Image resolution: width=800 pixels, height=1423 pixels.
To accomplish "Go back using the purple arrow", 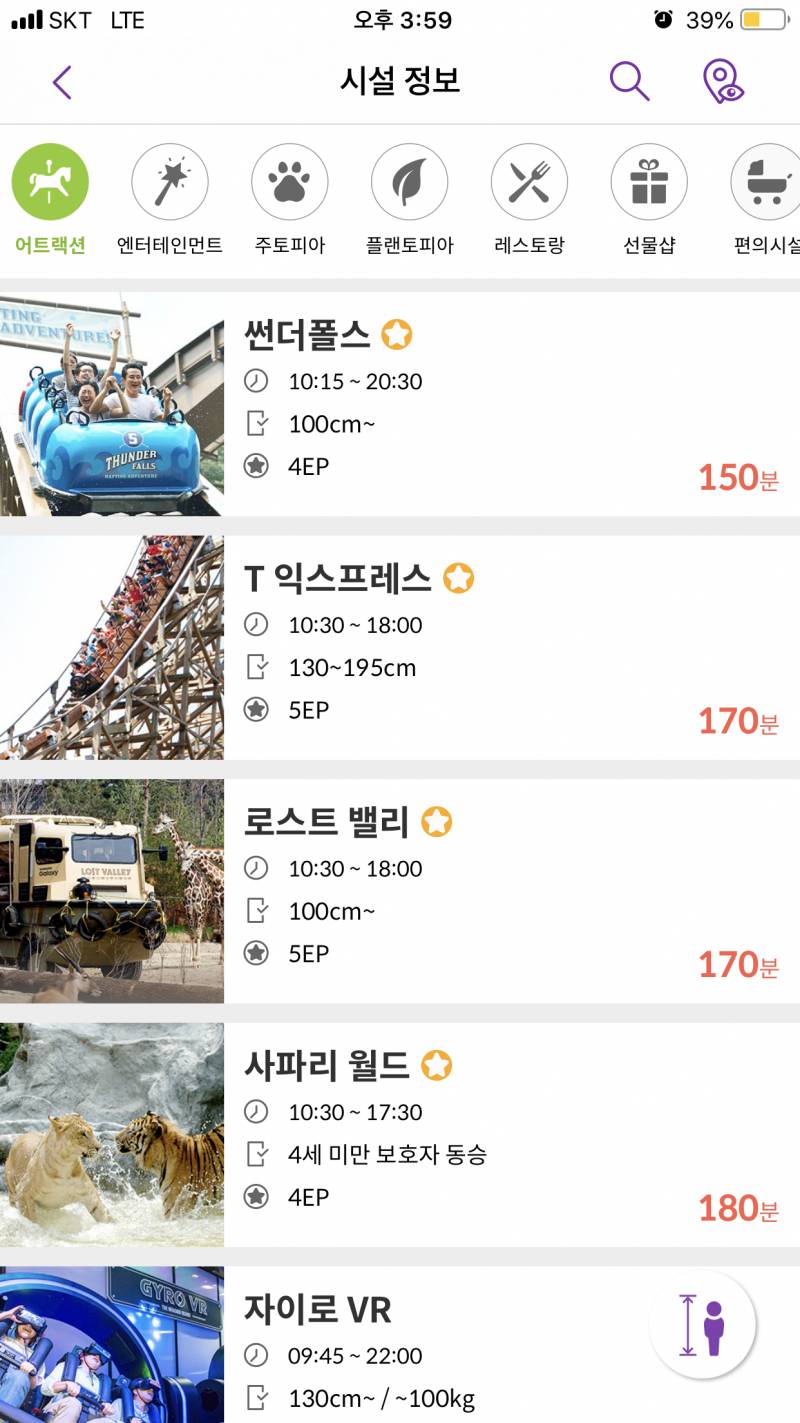I will point(61,82).
